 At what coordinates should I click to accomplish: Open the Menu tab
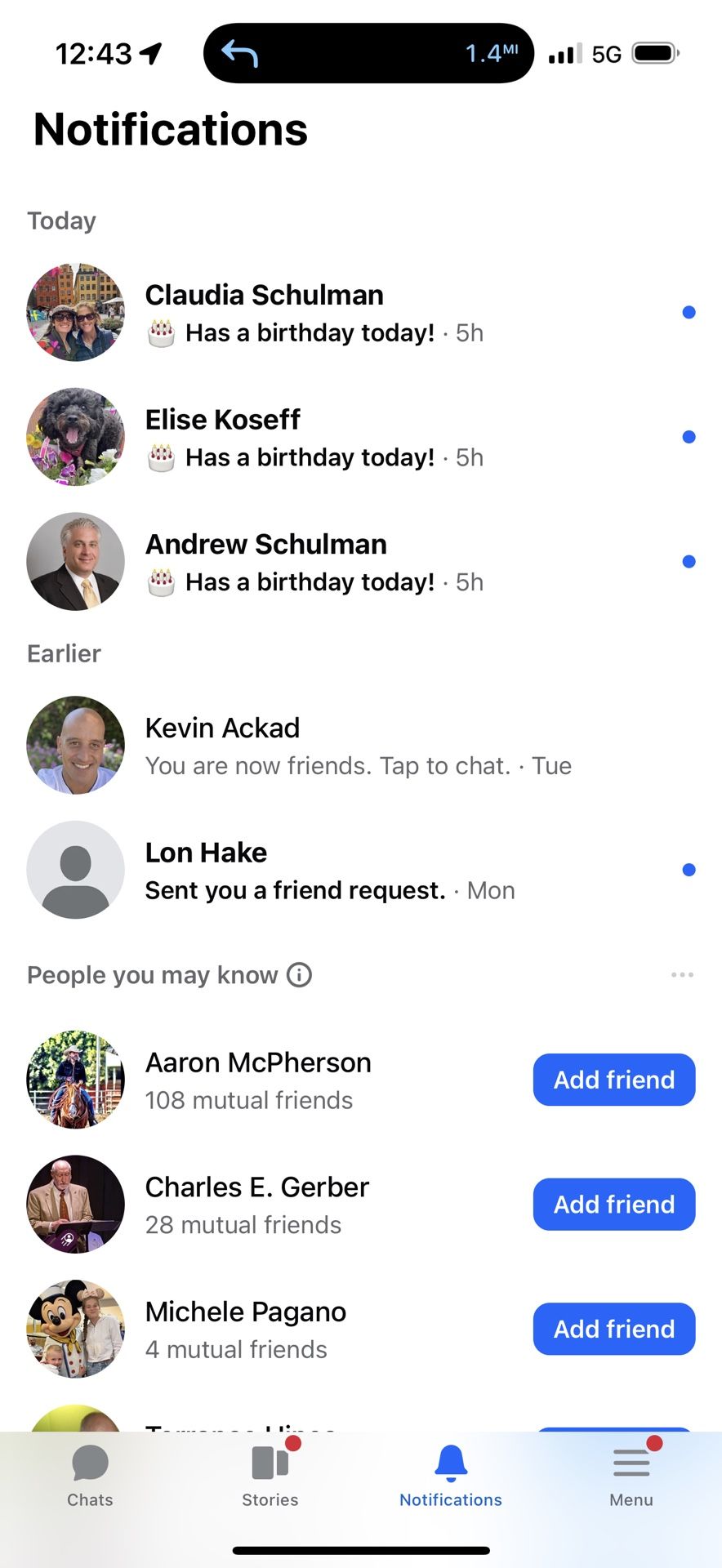[631, 1476]
